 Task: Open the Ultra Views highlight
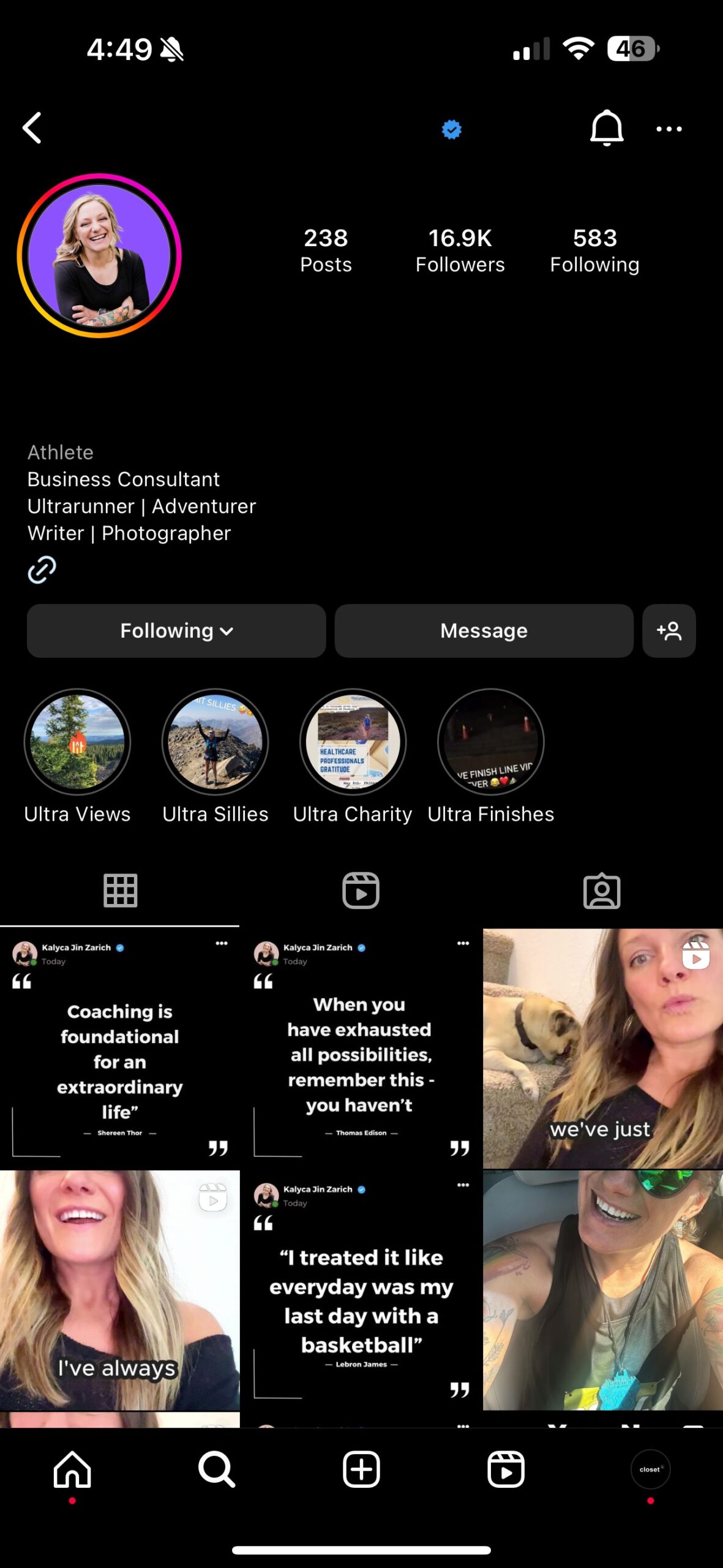[77, 742]
